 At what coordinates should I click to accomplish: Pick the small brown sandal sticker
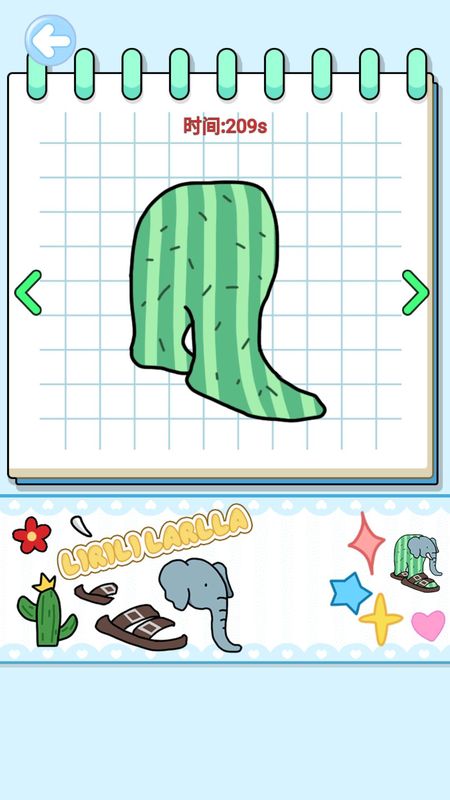click(x=96, y=593)
